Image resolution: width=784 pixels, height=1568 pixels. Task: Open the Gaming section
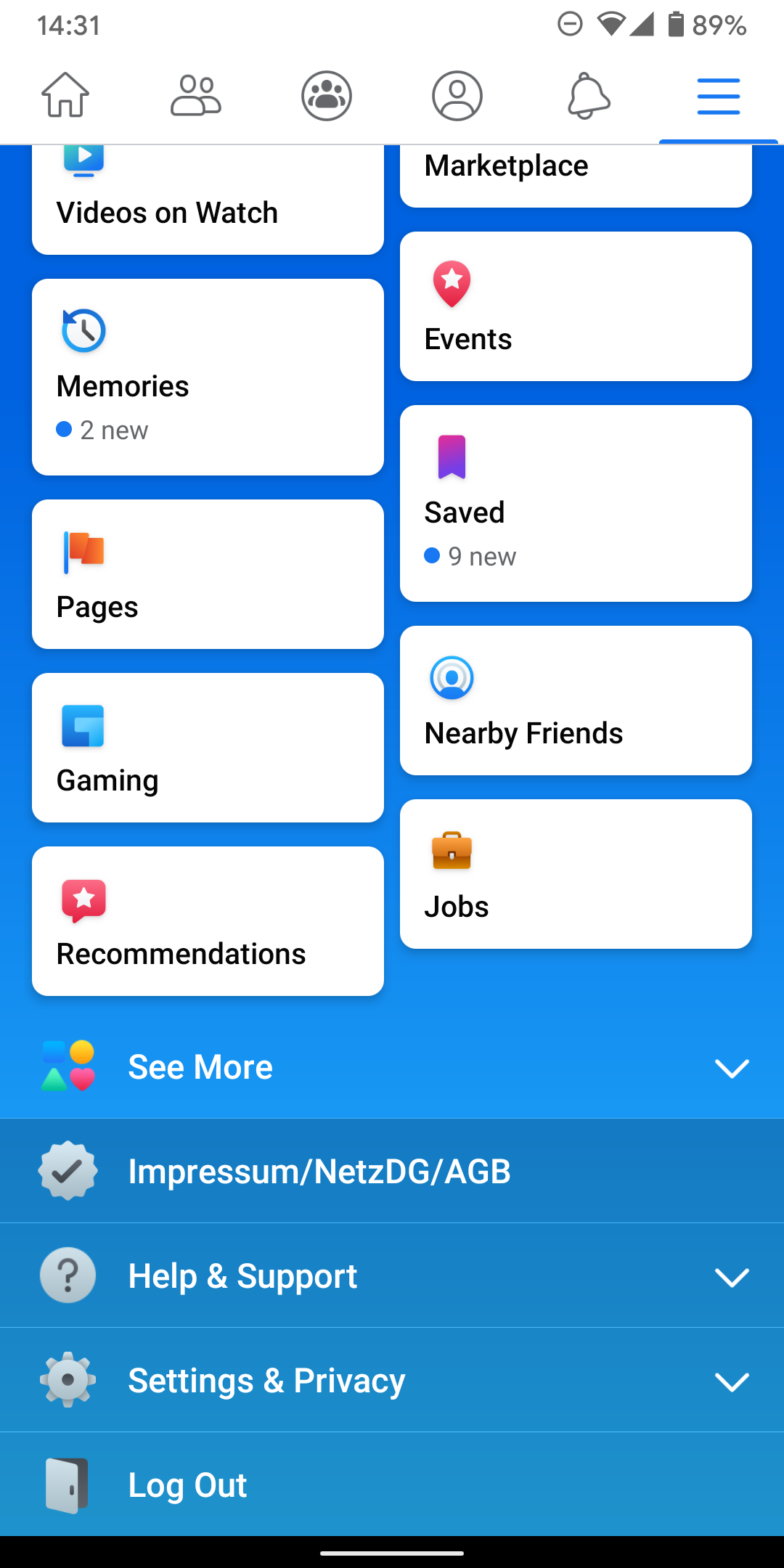tap(208, 748)
